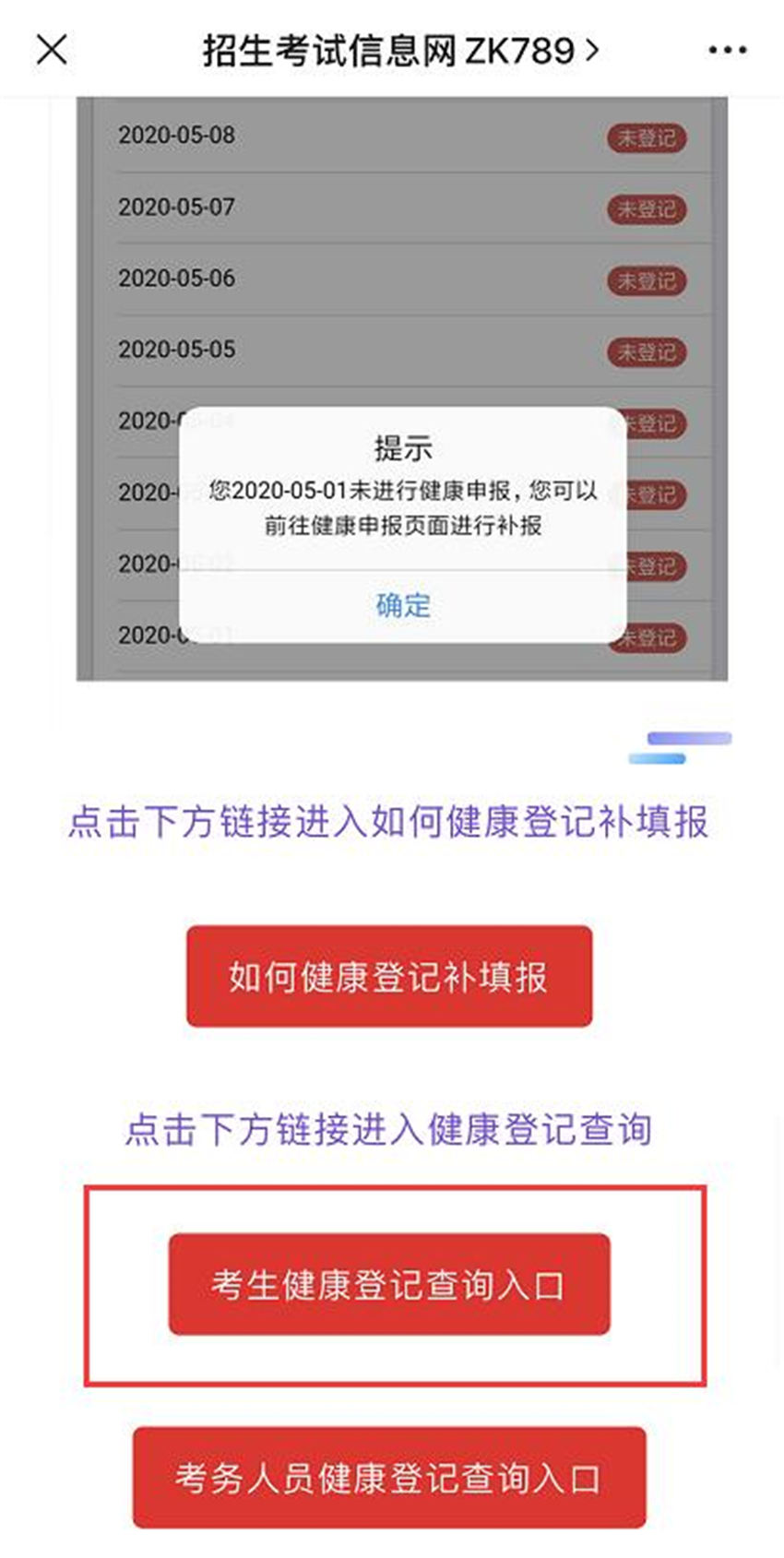This screenshot has width=784, height=1558.
Task: Close the 招生考试信息网 web page
Action: point(52,49)
